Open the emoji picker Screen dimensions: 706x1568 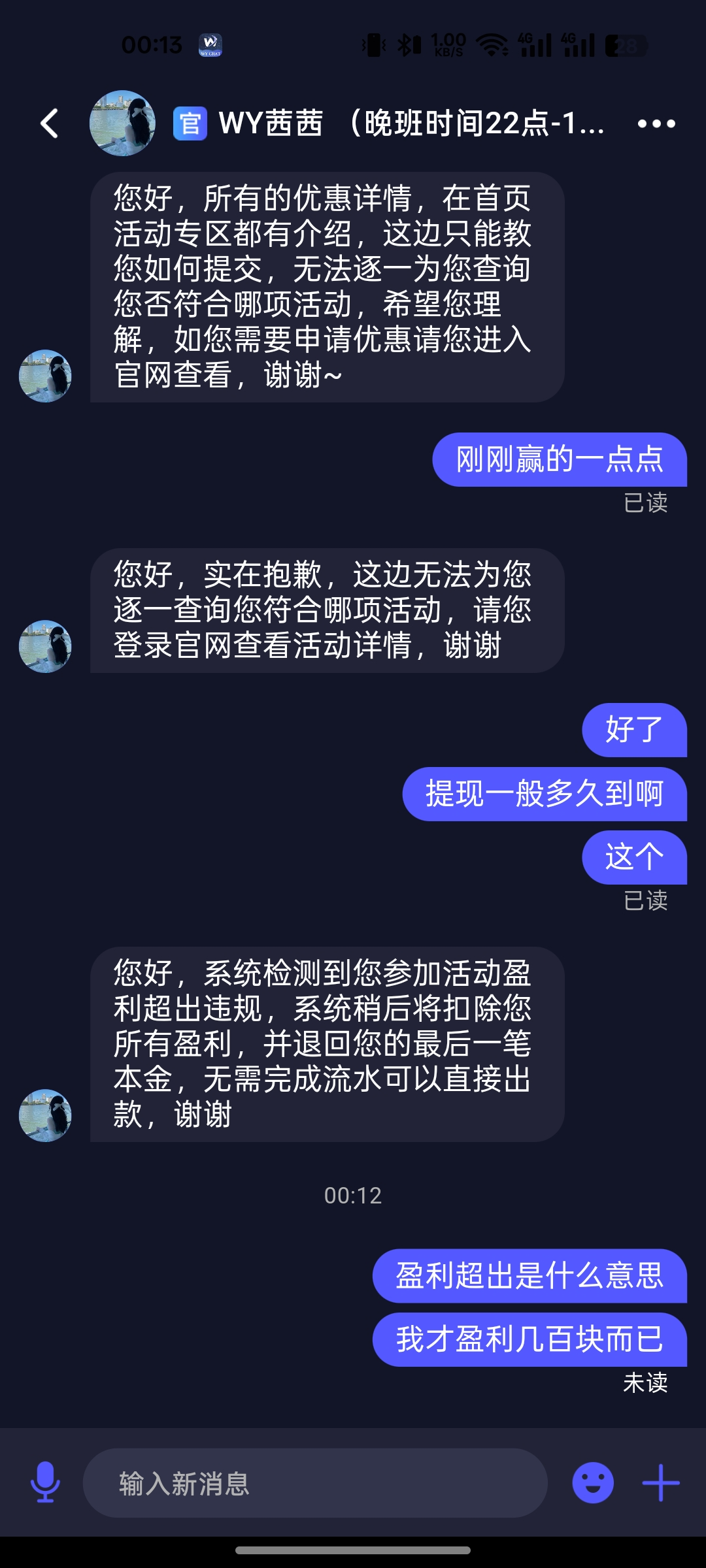(592, 1482)
